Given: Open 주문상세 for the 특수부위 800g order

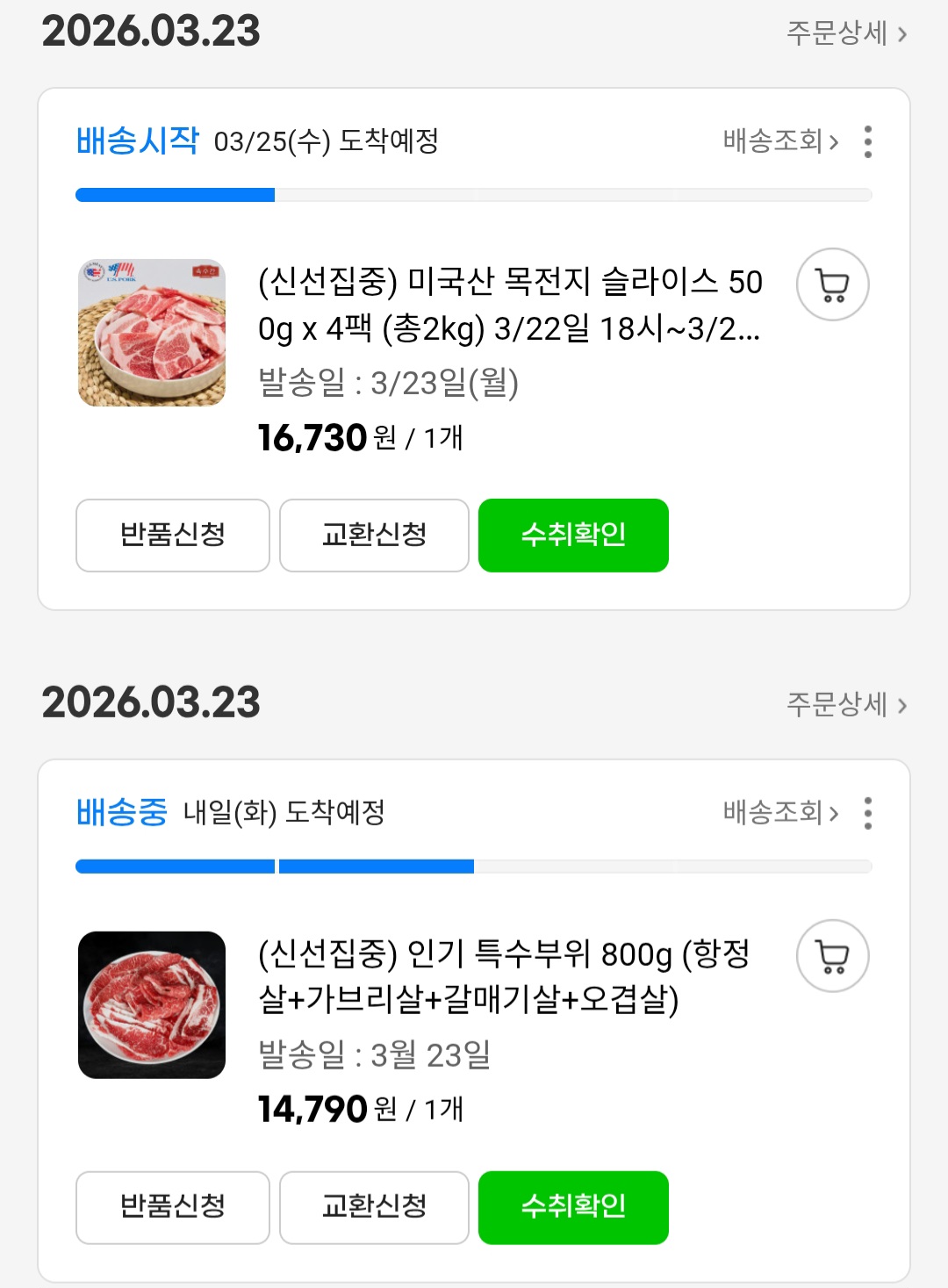Looking at the screenshot, I should (846, 704).
